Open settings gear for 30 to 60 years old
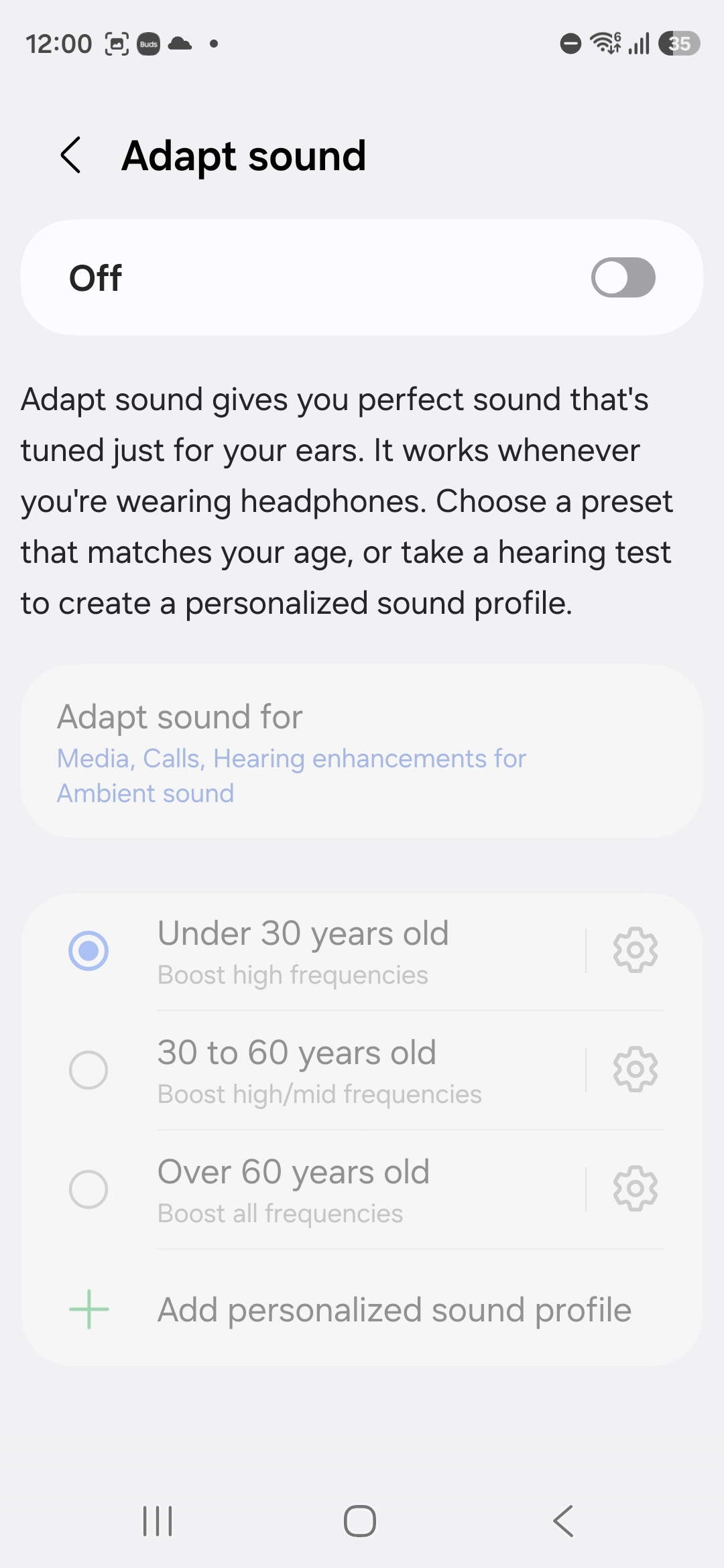 coord(635,1069)
